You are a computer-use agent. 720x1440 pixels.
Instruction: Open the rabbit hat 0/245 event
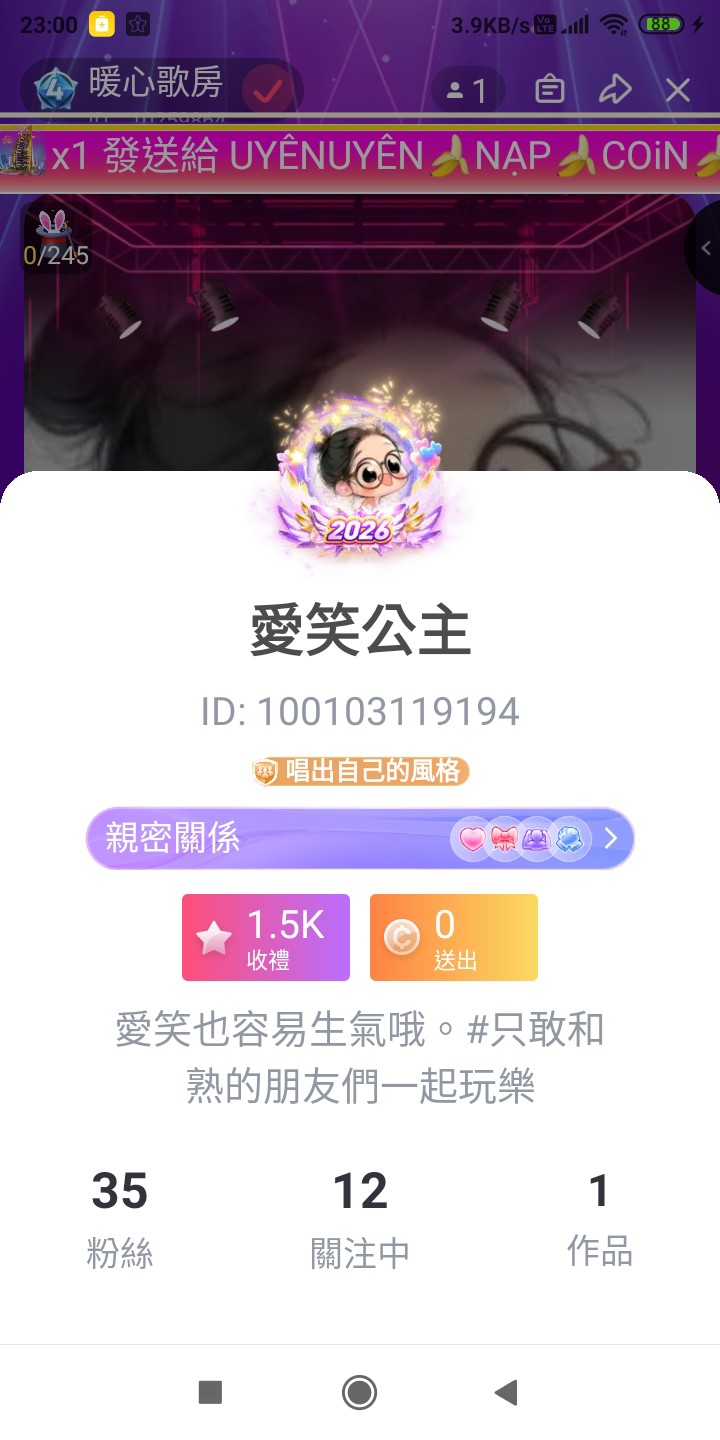[x=56, y=240]
